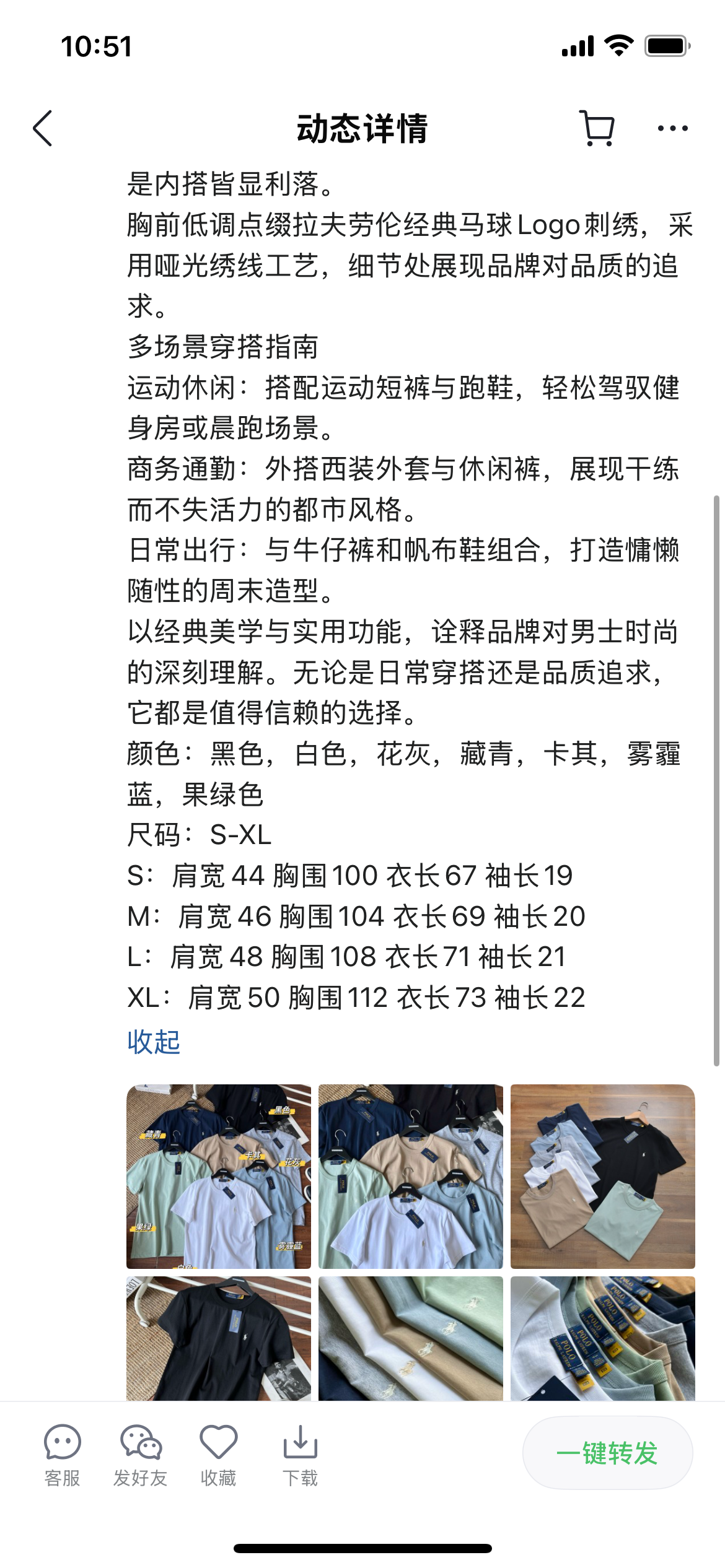This screenshot has height=1568, width=725.
Task: Tap 一键转发 to repost
Action: tap(607, 1453)
